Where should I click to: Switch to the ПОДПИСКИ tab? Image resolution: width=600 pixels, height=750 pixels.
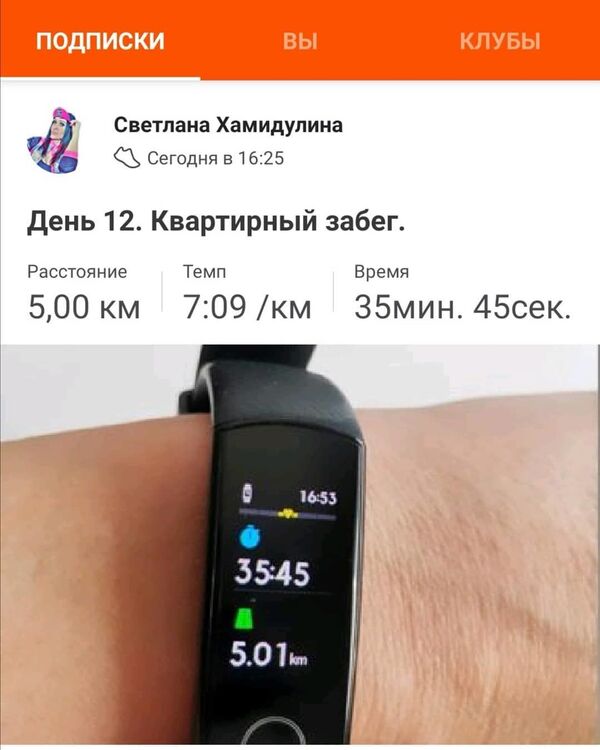[x=100, y=41]
